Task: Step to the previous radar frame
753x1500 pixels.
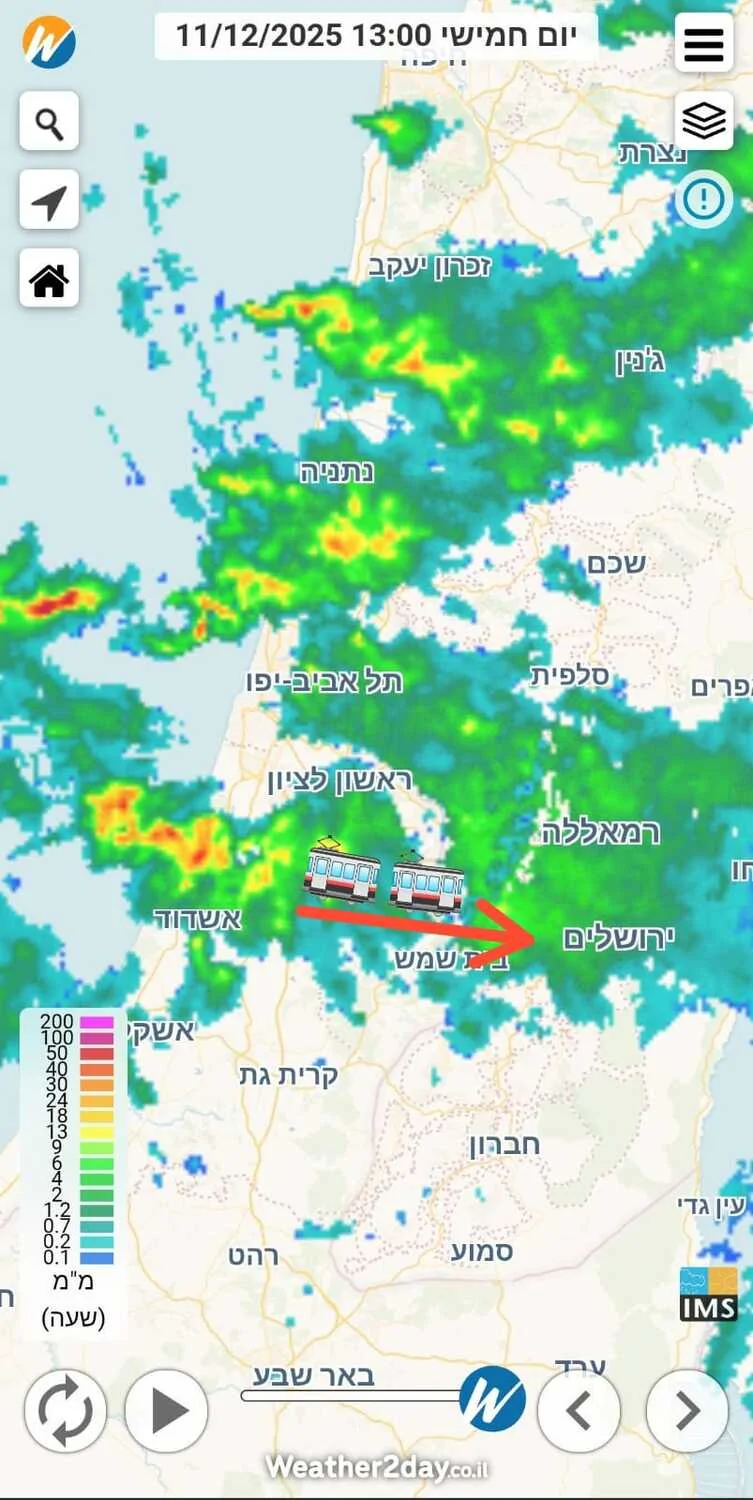Action: tap(579, 1411)
